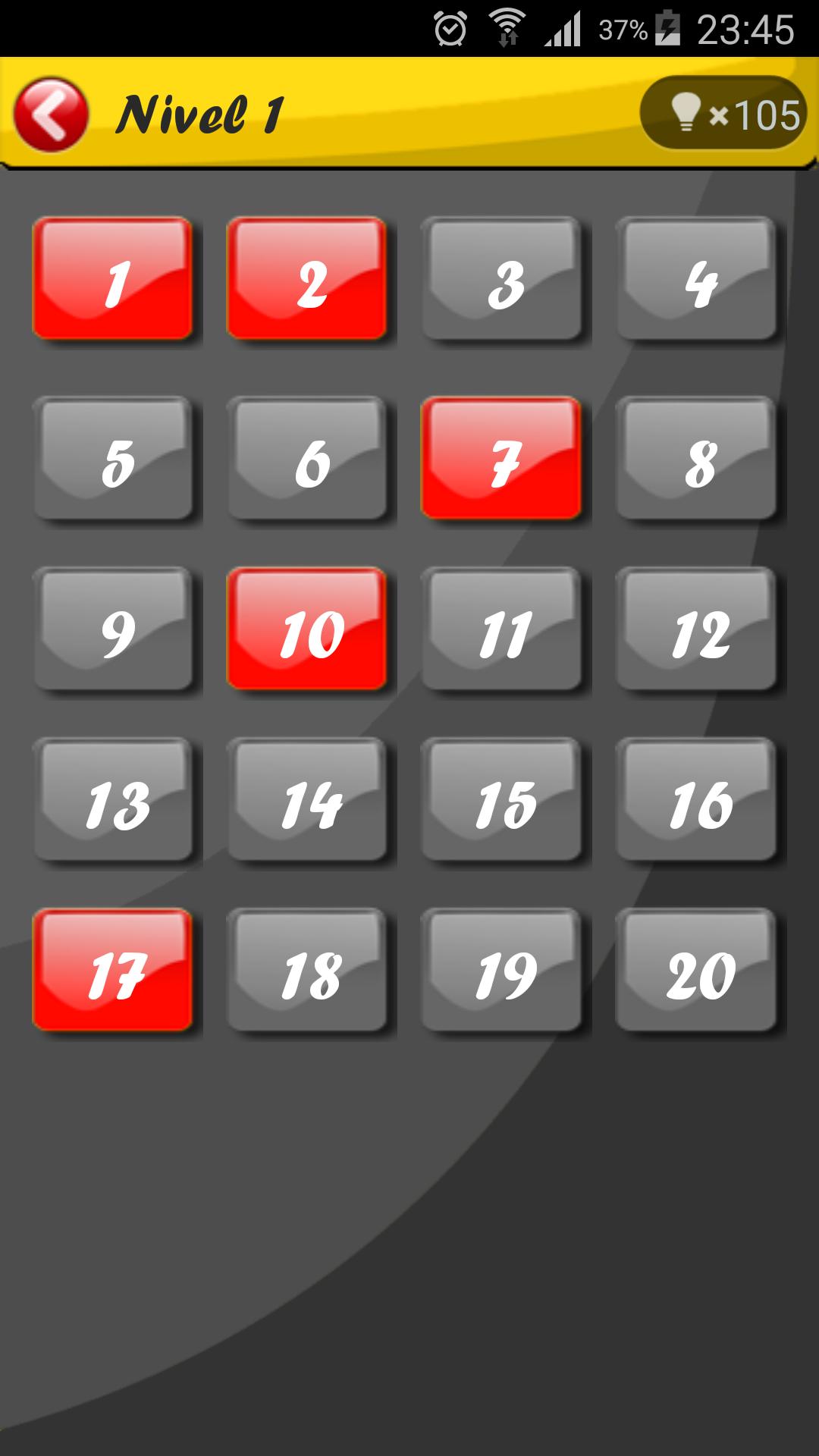Open puzzle number 1

113,278
